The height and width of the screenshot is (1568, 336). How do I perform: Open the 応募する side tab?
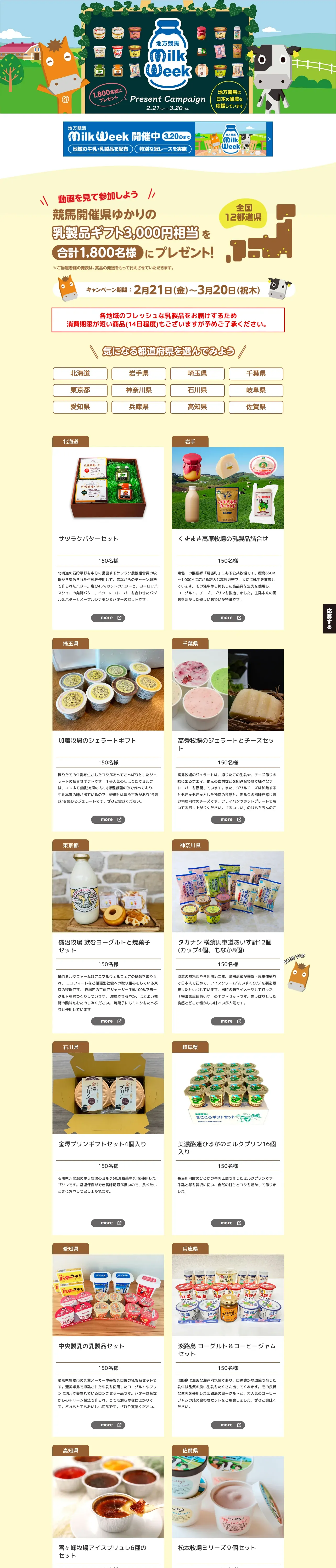pos(329,618)
